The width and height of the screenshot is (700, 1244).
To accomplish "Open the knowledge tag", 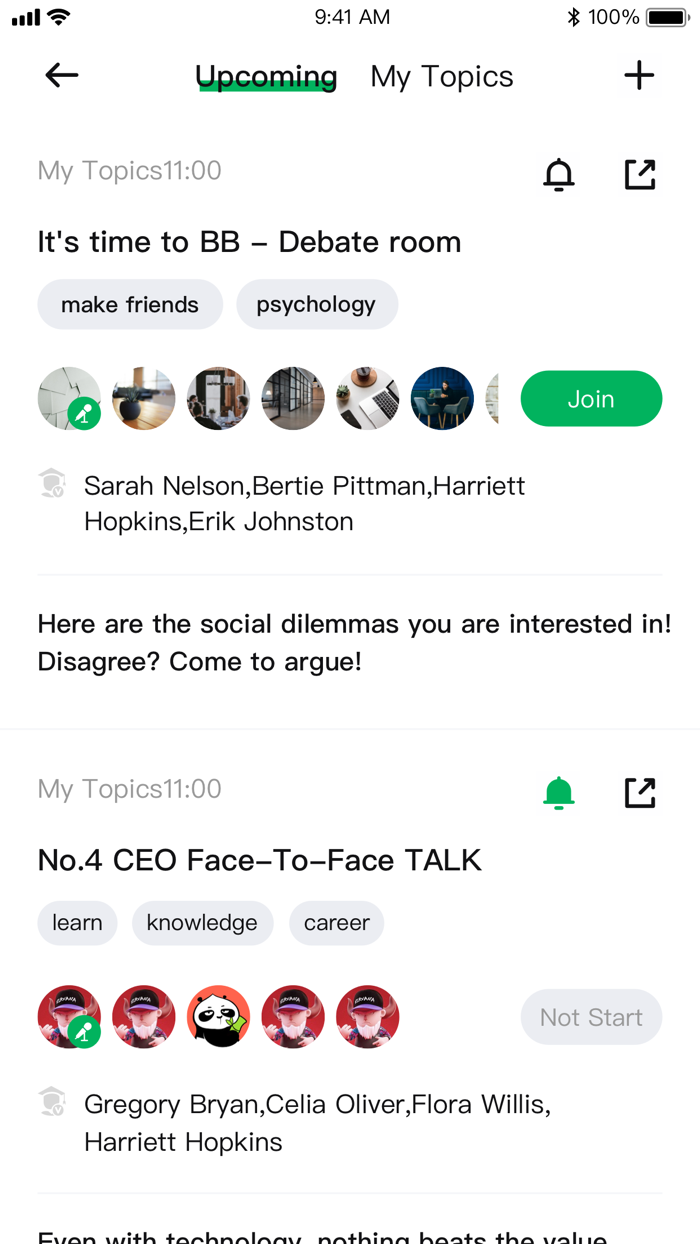I will tap(202, 923).
